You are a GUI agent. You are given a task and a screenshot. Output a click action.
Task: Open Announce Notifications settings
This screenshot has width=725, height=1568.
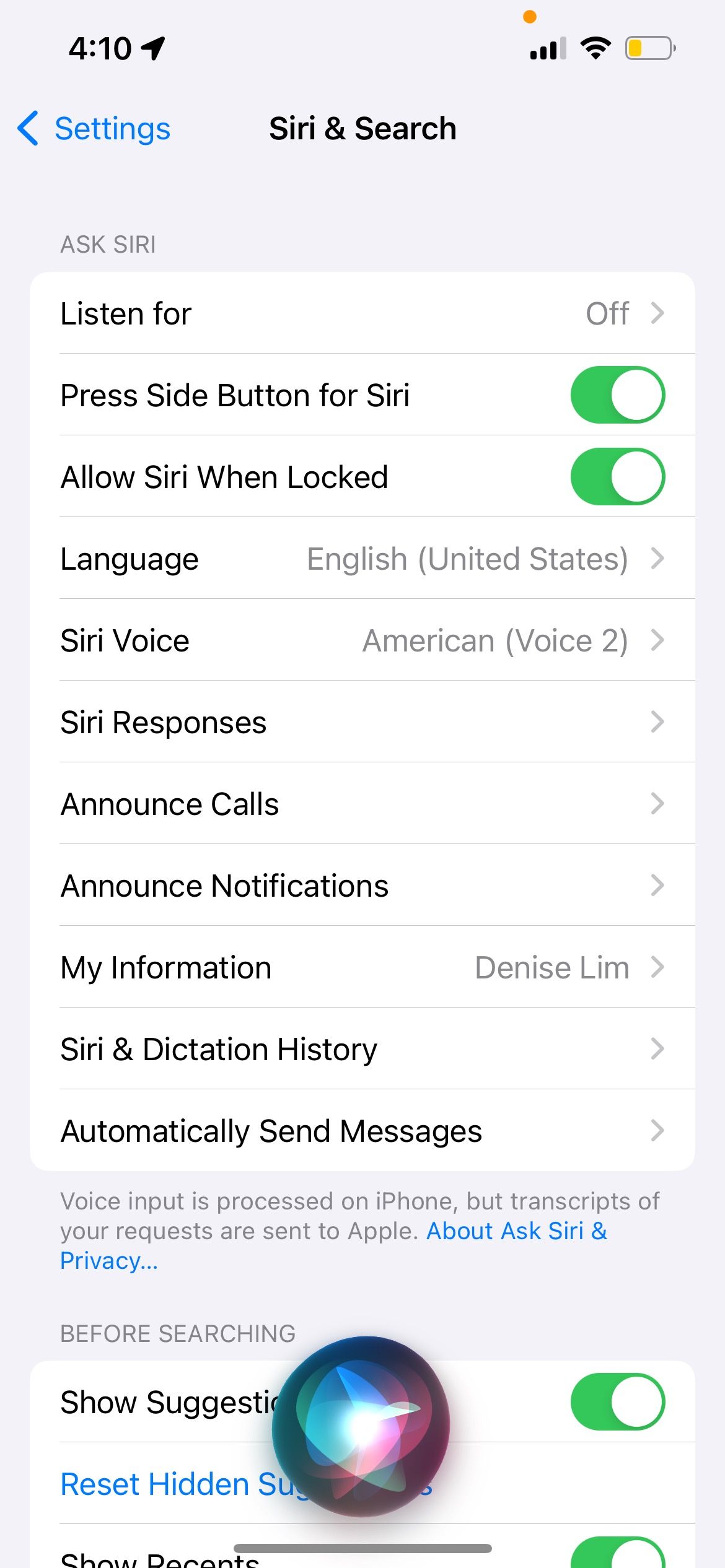pyautogui.click(x=362, y=886)
